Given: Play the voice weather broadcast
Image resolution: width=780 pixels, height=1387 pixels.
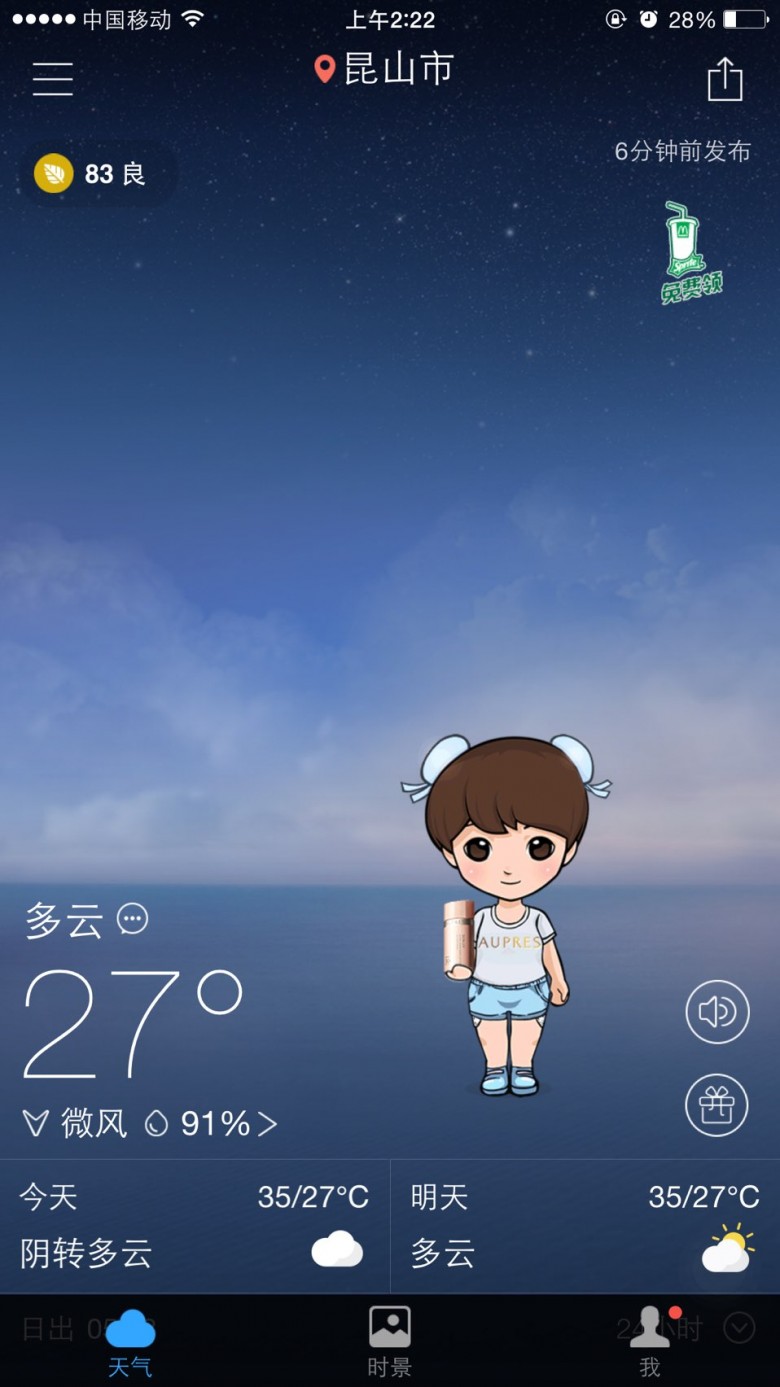Looking at the screenshot, I should point(717,1012).
